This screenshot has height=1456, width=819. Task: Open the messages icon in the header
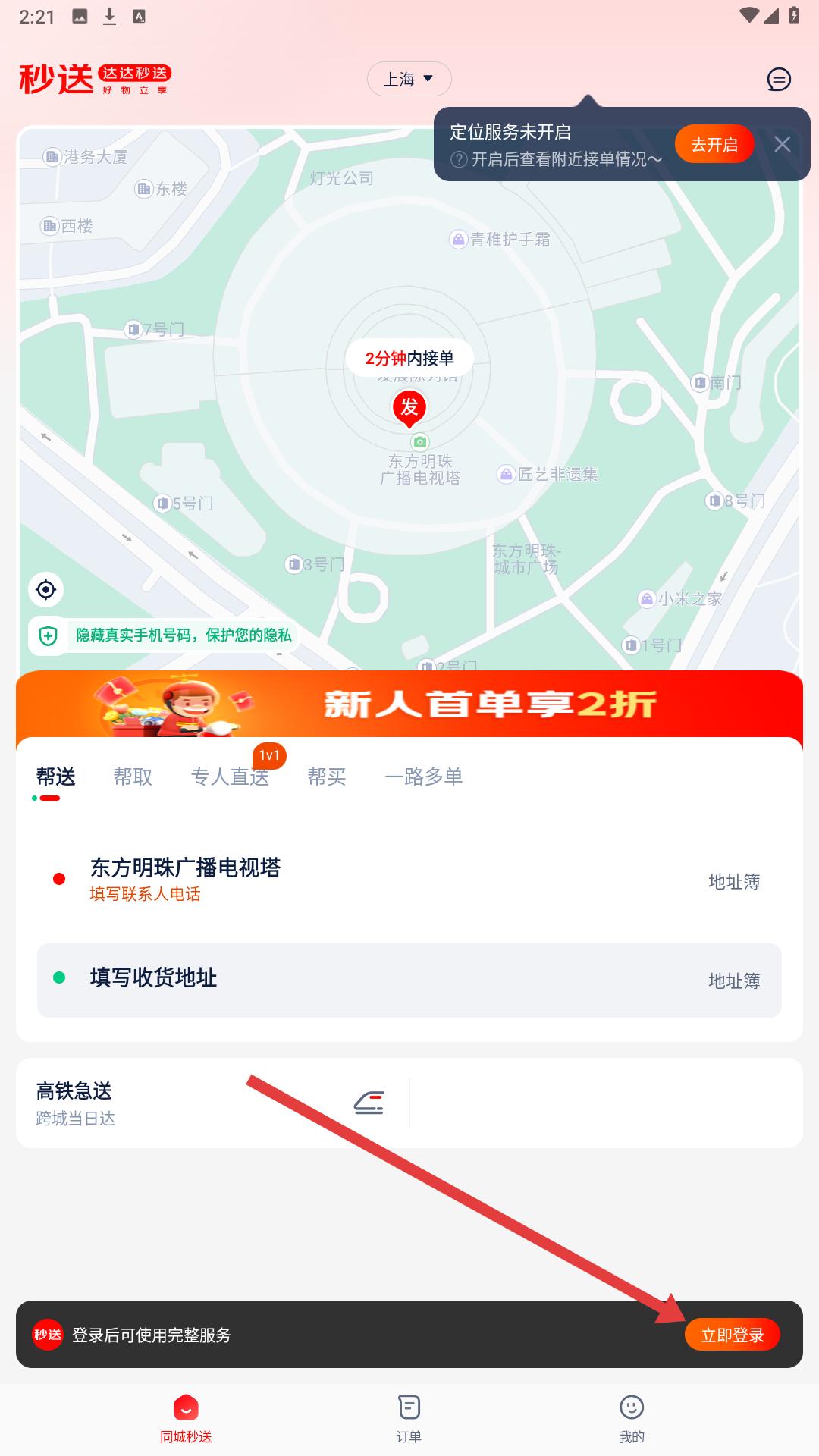point(779,79)
